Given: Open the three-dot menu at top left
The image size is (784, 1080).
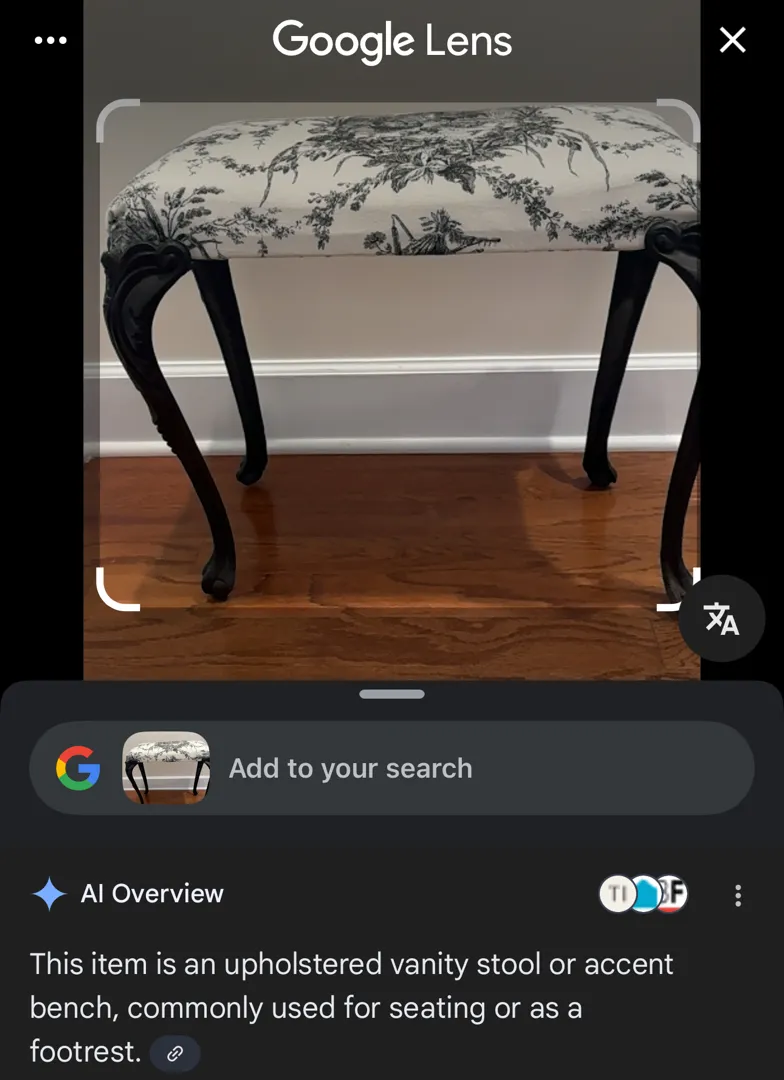Looking at the screenshot, I should point(50,41).
